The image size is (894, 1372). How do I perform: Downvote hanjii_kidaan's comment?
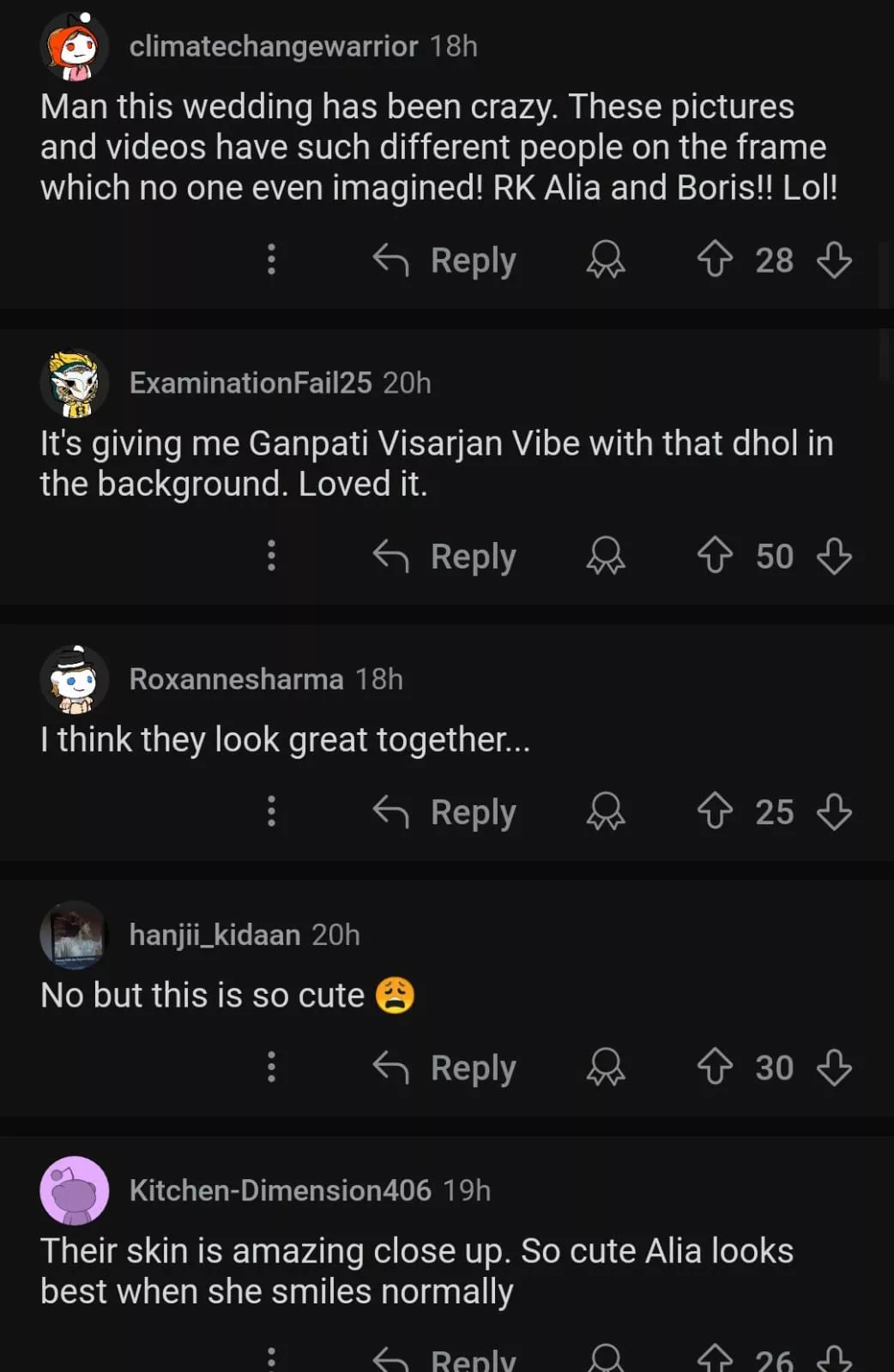click(x=834, y=1067)
